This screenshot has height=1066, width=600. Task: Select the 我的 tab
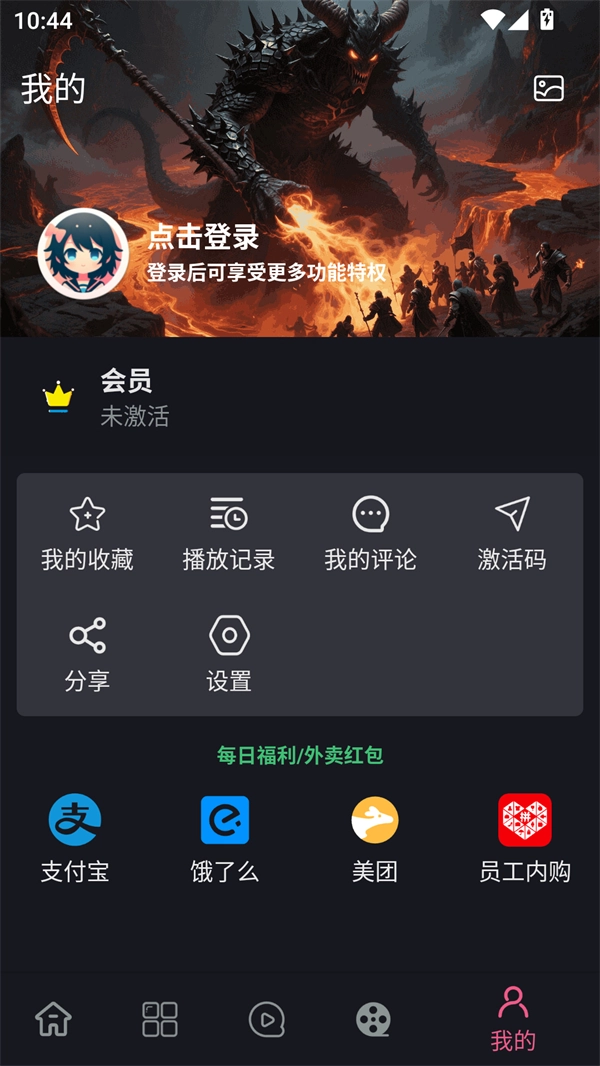click(513, 1019)
